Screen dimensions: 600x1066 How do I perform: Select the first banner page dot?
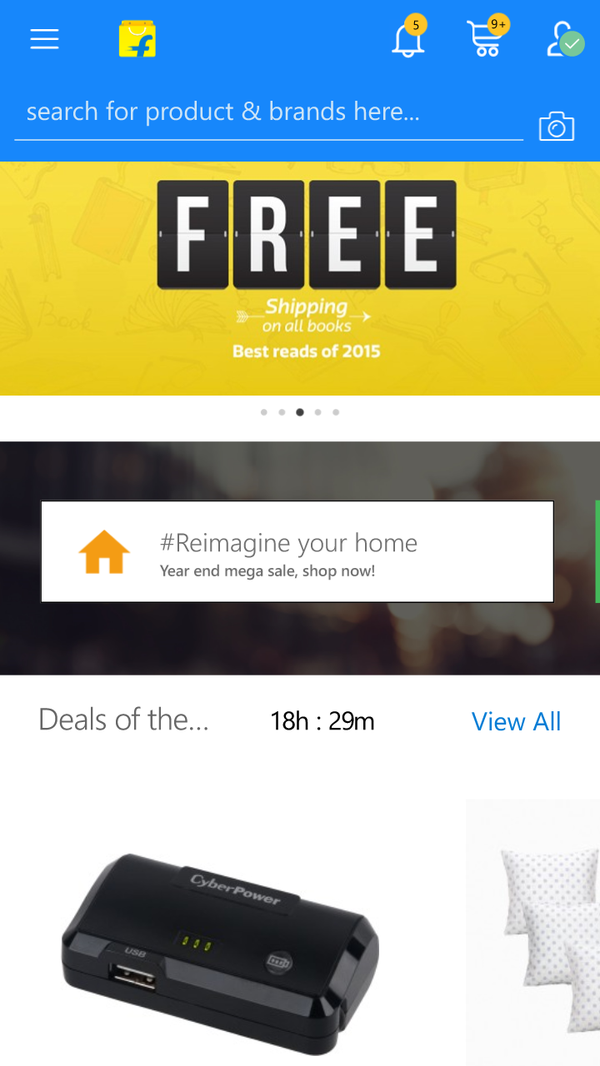[x=264, y=412]
